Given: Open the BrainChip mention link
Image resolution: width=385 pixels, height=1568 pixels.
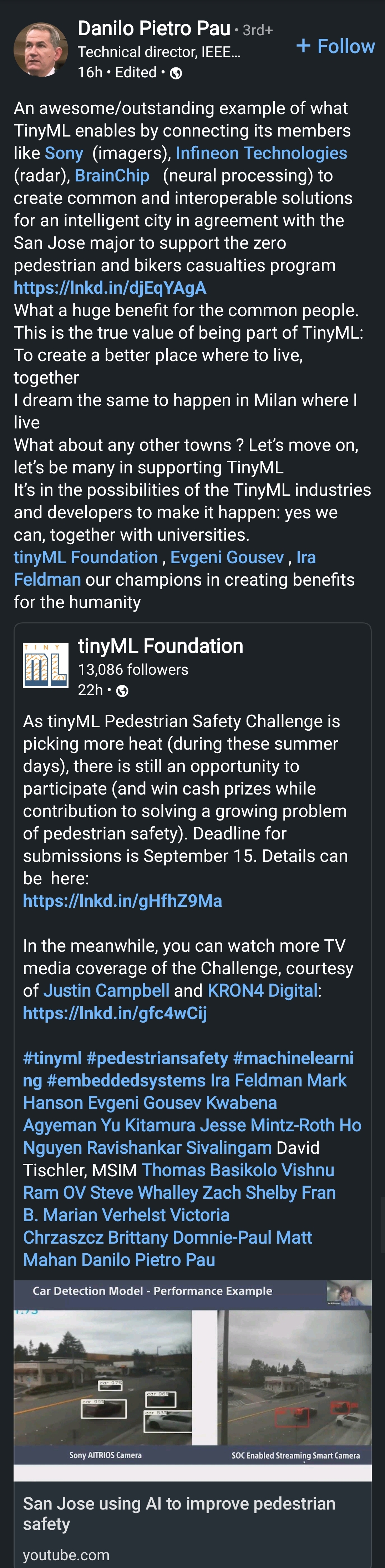Looking at the screenshot, I should pos(112,176).
